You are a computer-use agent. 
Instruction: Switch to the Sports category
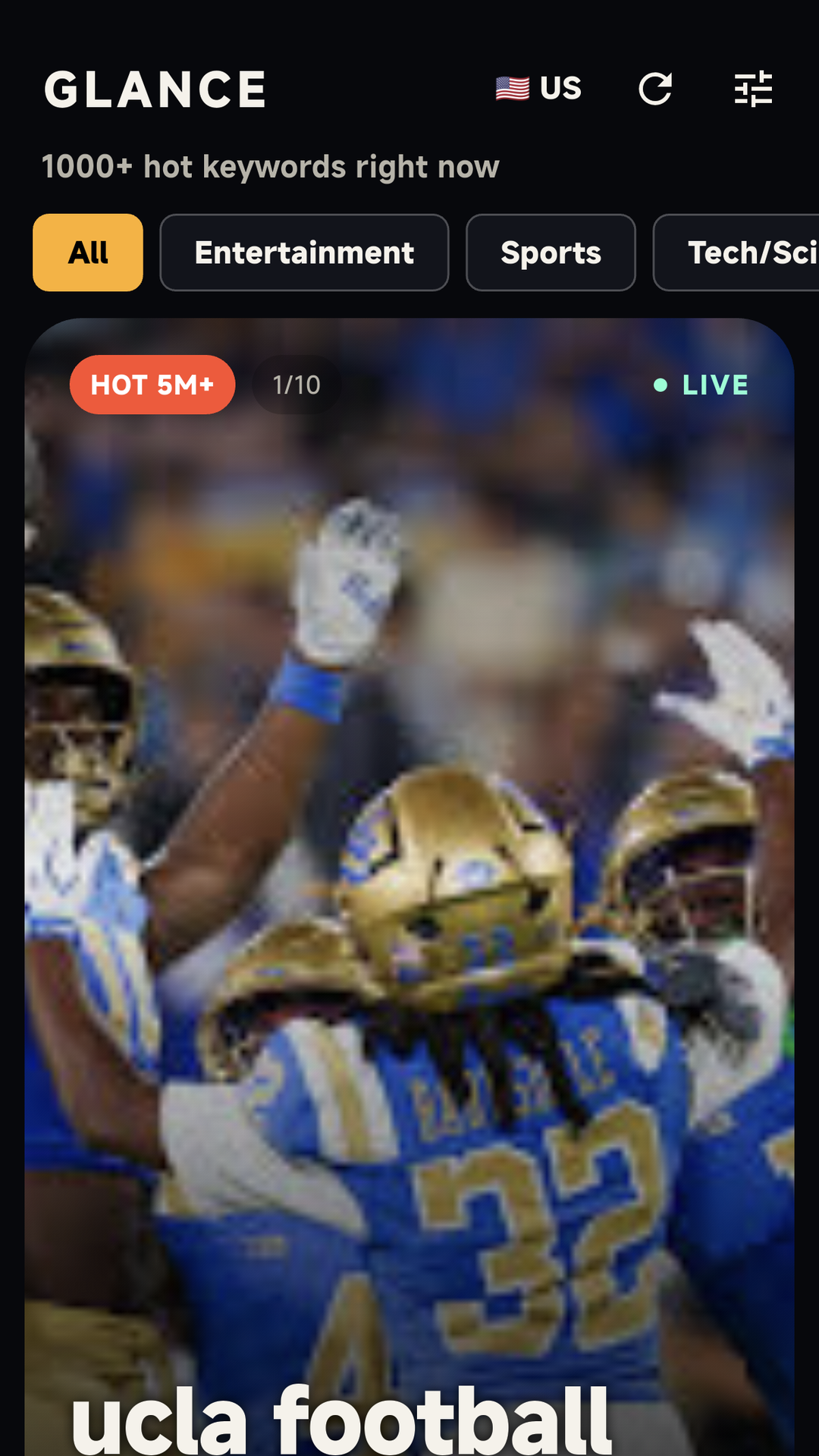(551, 253)
